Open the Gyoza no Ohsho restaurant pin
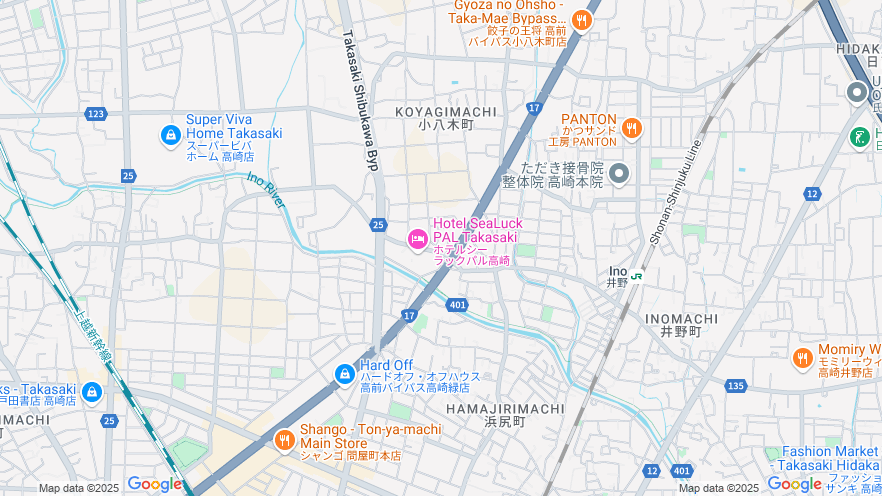Image resolution: width=882 pixels, height=496 pixels. coord(582,20)
